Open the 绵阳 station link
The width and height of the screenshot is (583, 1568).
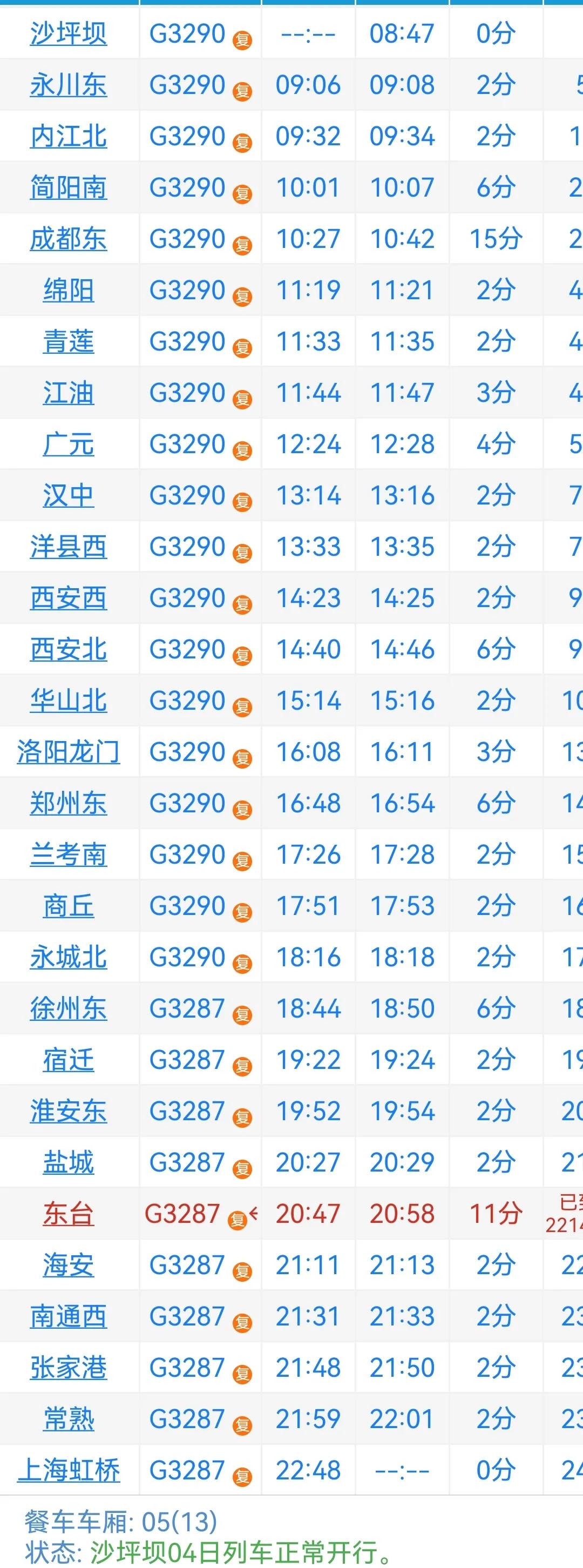coord(68,291)
